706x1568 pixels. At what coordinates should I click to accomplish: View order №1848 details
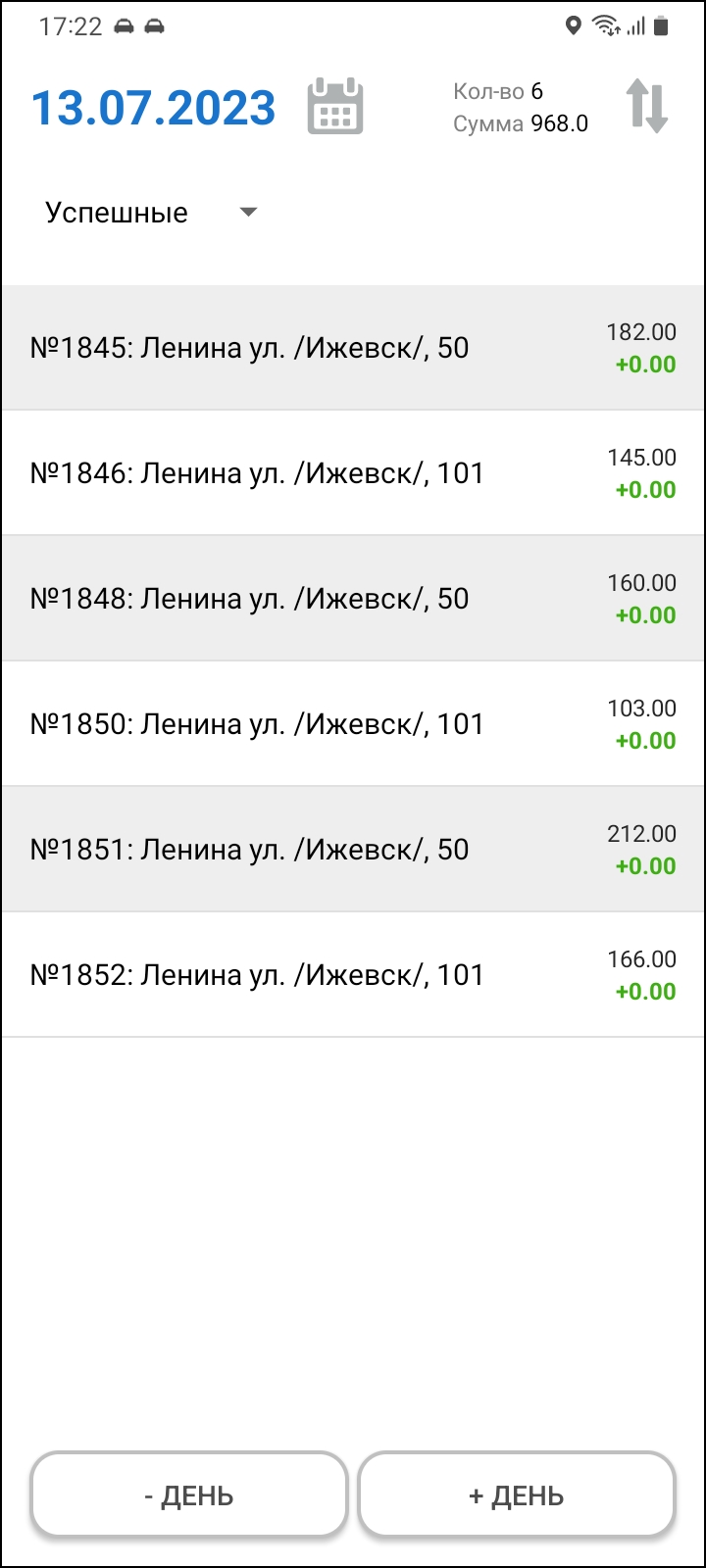[353, 599]
